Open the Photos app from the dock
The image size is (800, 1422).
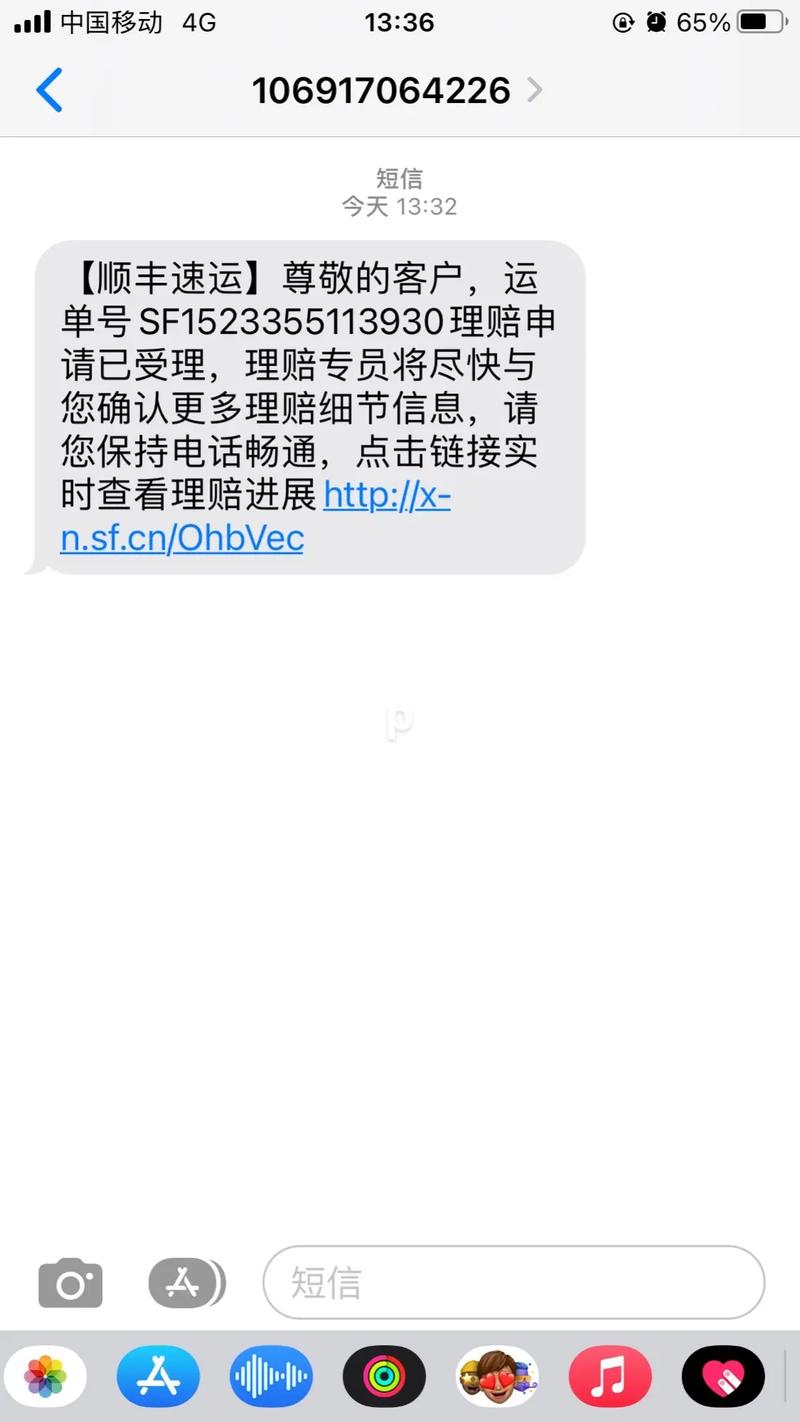tap(46, 1376)
